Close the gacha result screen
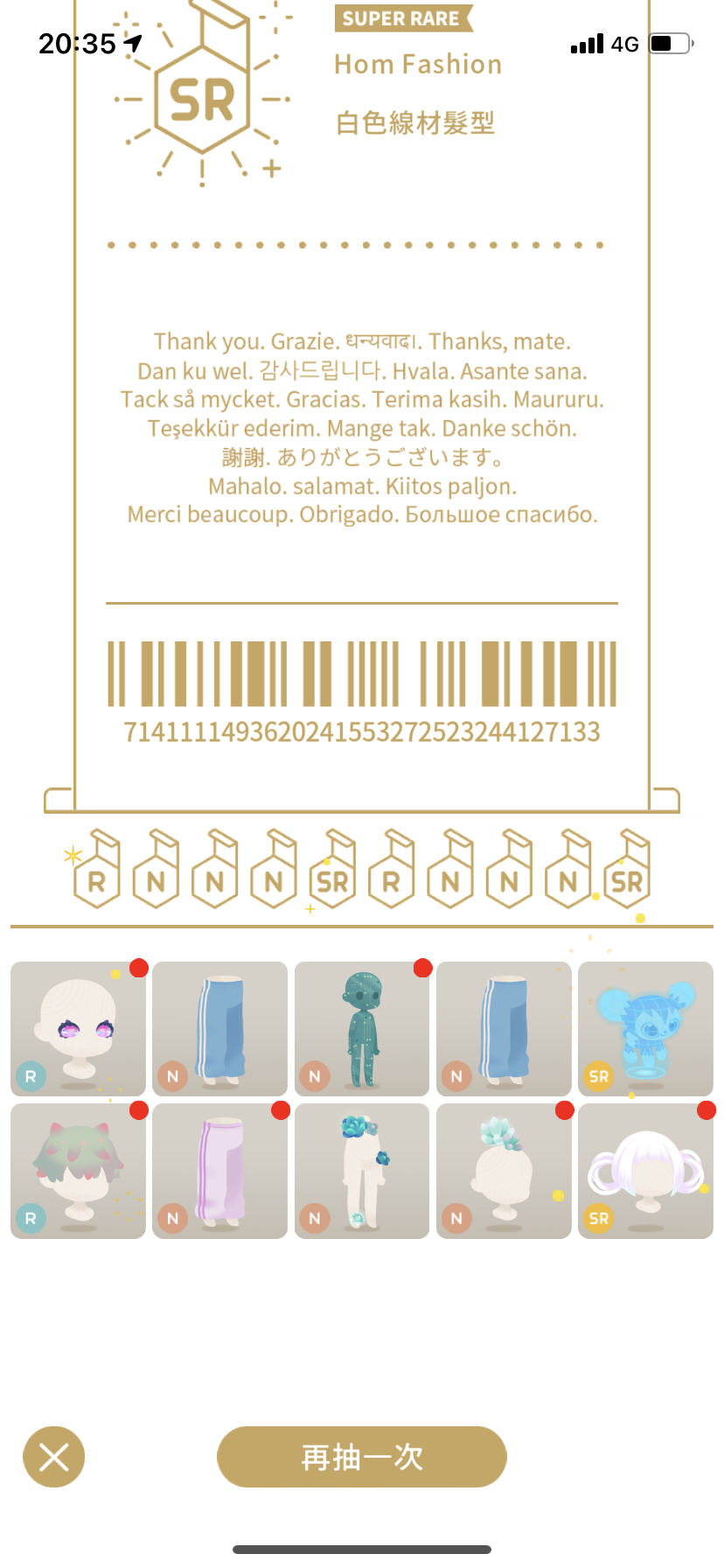The image size is (724, 1568). [54, 1457]
